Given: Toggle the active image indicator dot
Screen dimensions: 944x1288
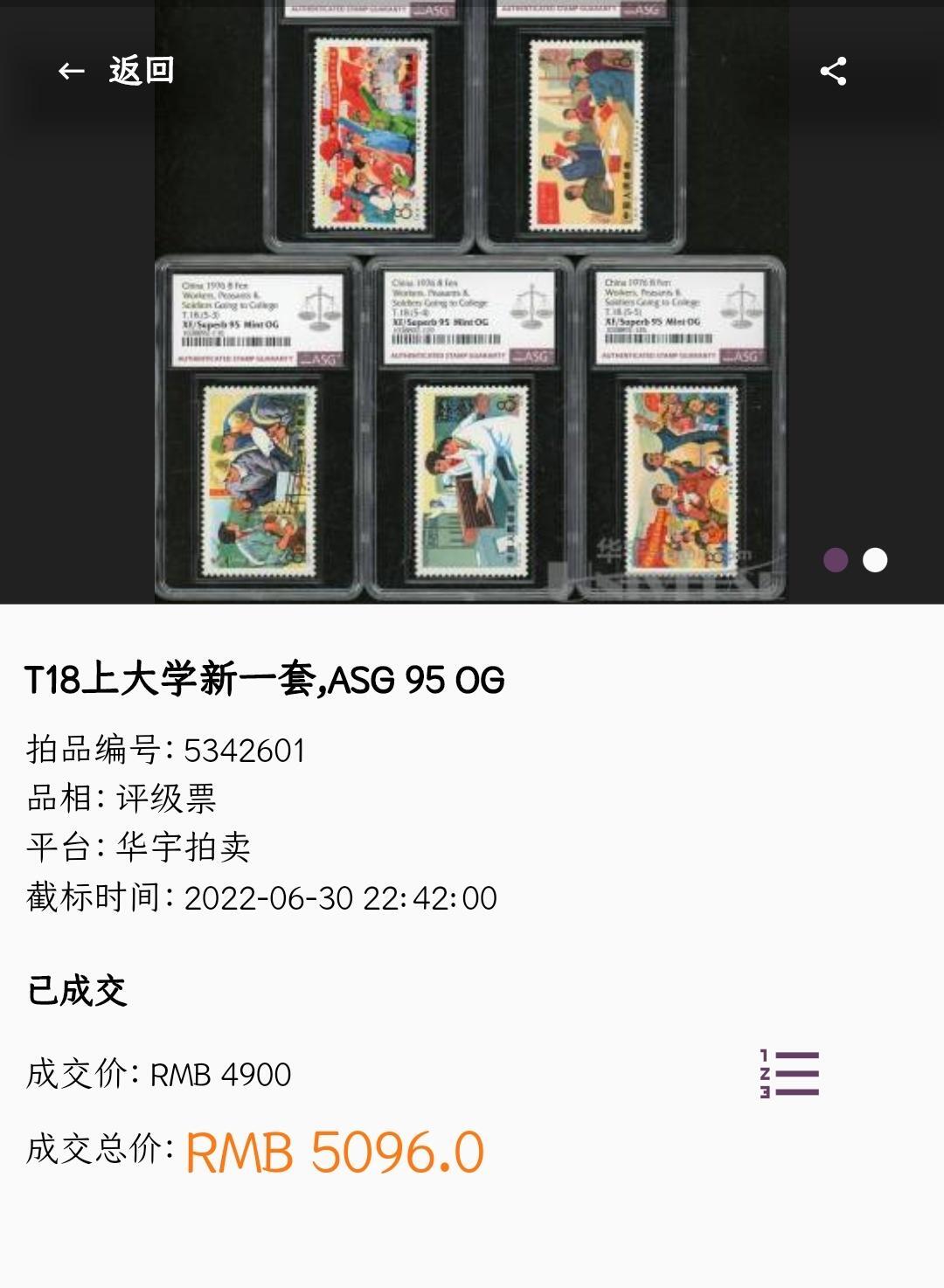Looking at the screenshot, I should point(874,562).
